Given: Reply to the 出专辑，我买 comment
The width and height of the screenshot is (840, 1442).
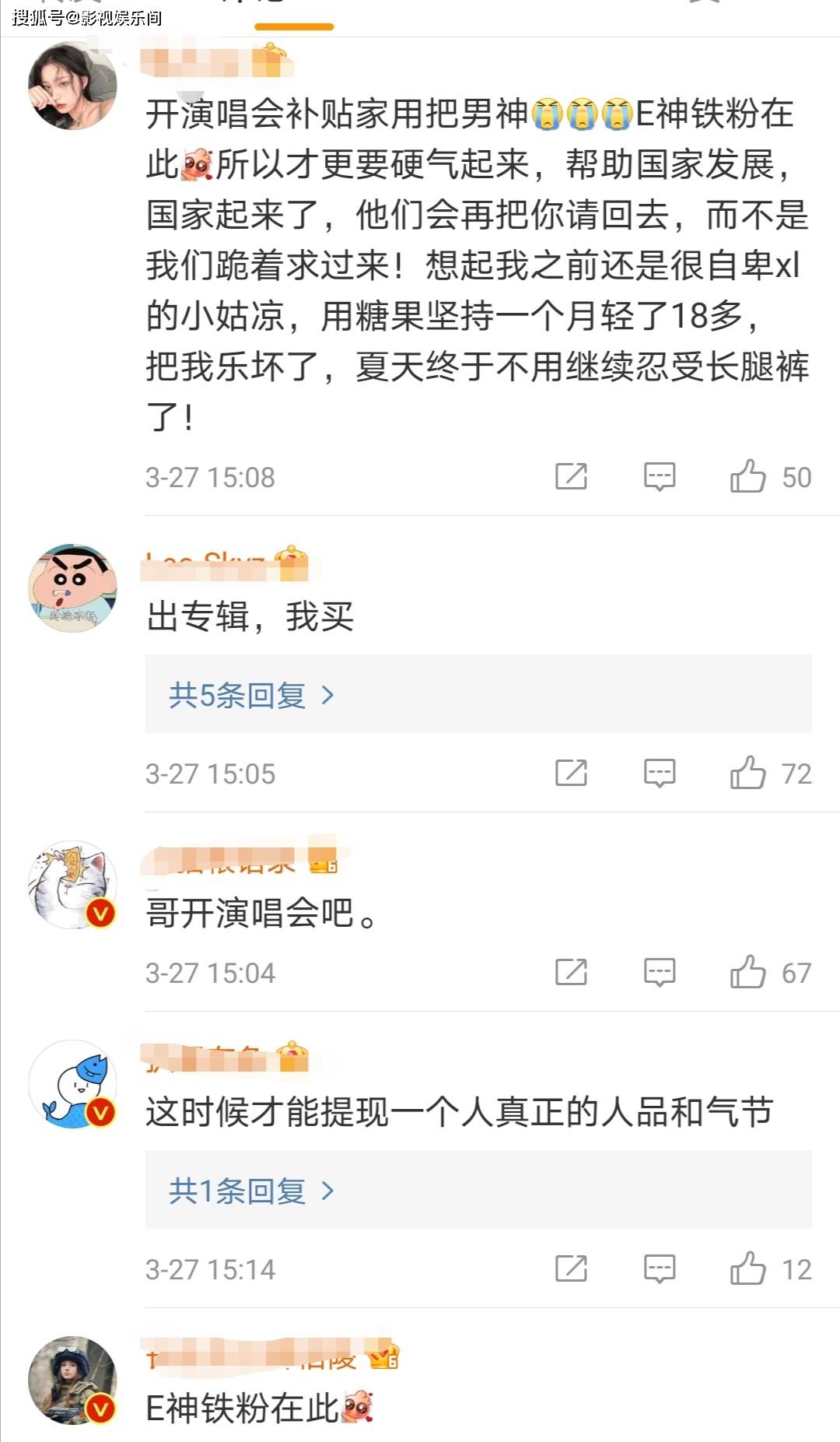Looking at the screenshot, I should [x=660, y=773].
